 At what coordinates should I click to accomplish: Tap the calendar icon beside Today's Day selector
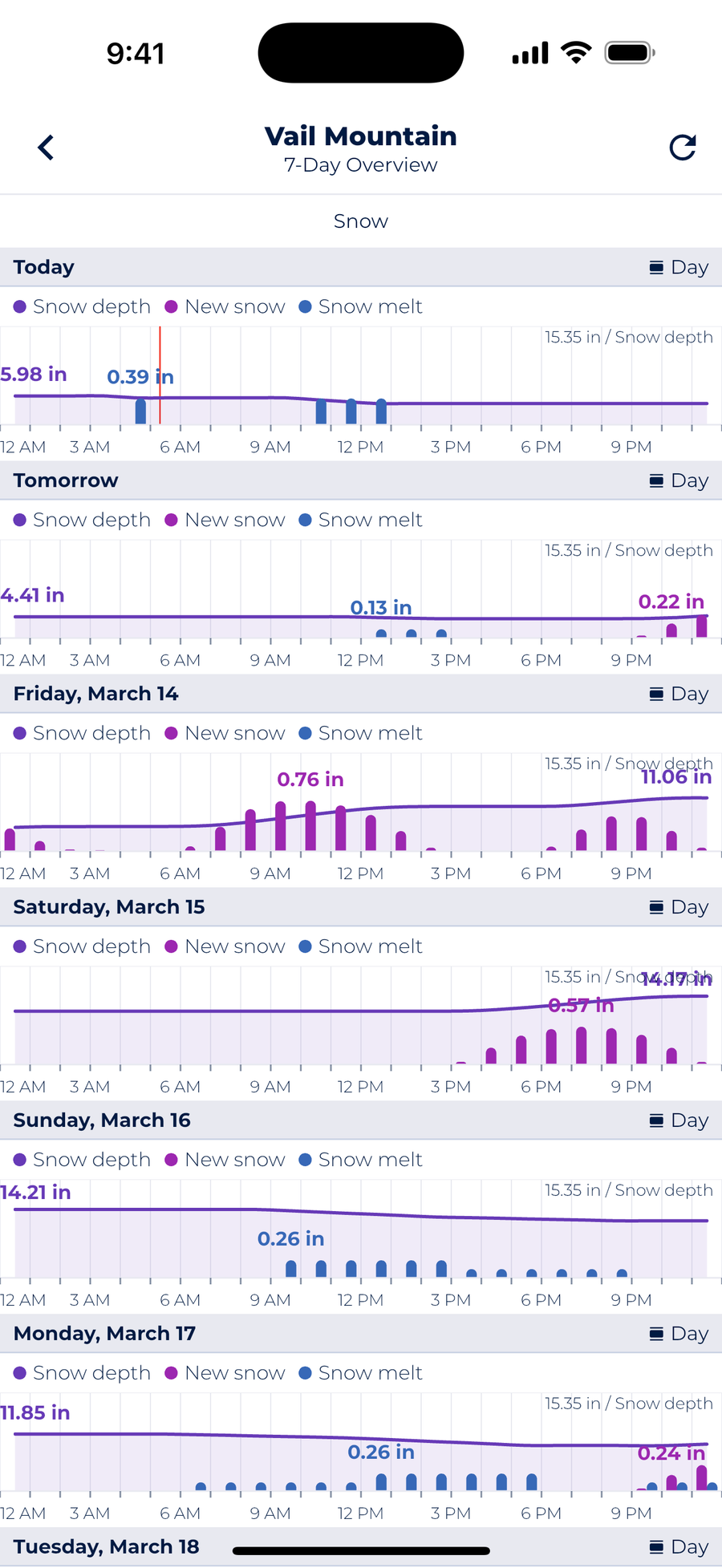(657, 266)
